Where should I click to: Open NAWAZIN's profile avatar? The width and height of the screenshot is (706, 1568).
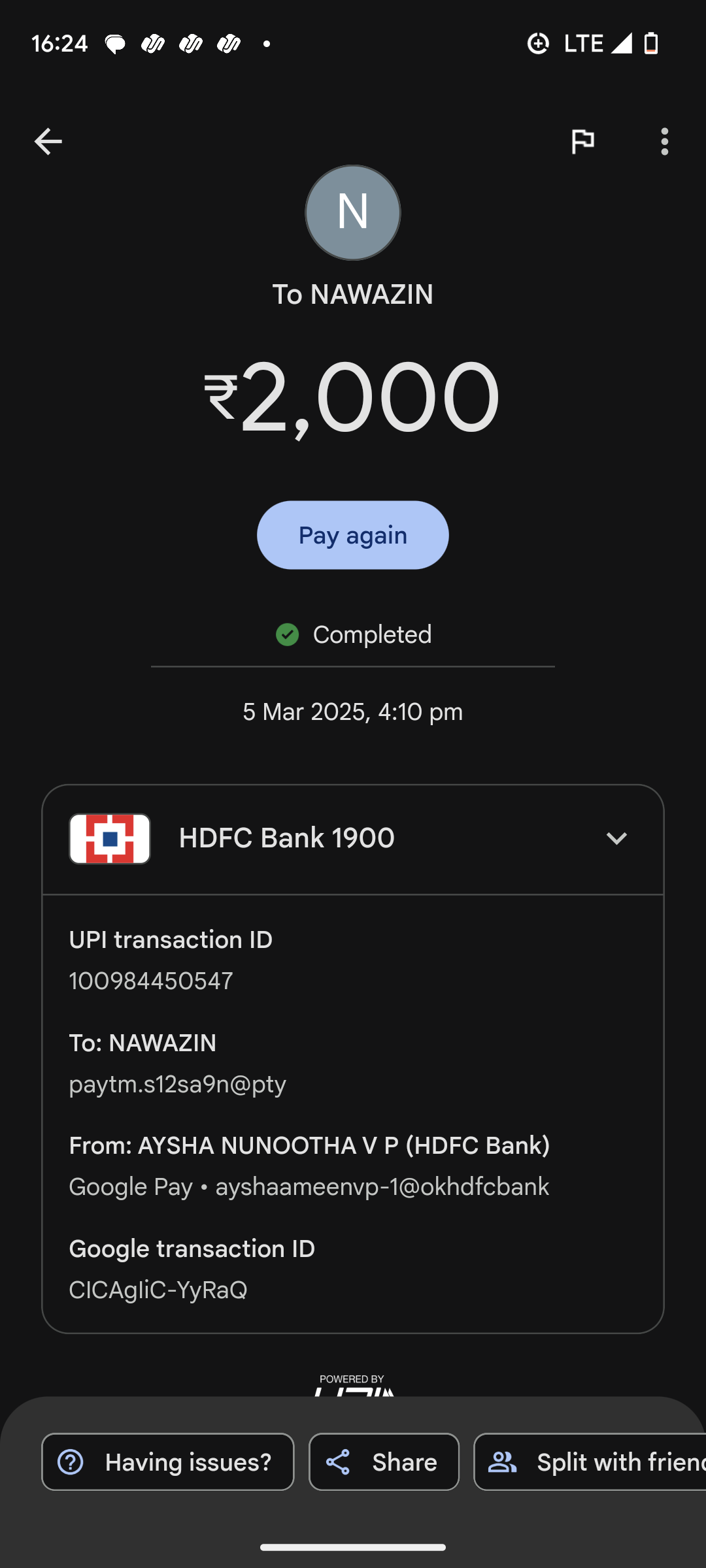(x=352, y=212)
